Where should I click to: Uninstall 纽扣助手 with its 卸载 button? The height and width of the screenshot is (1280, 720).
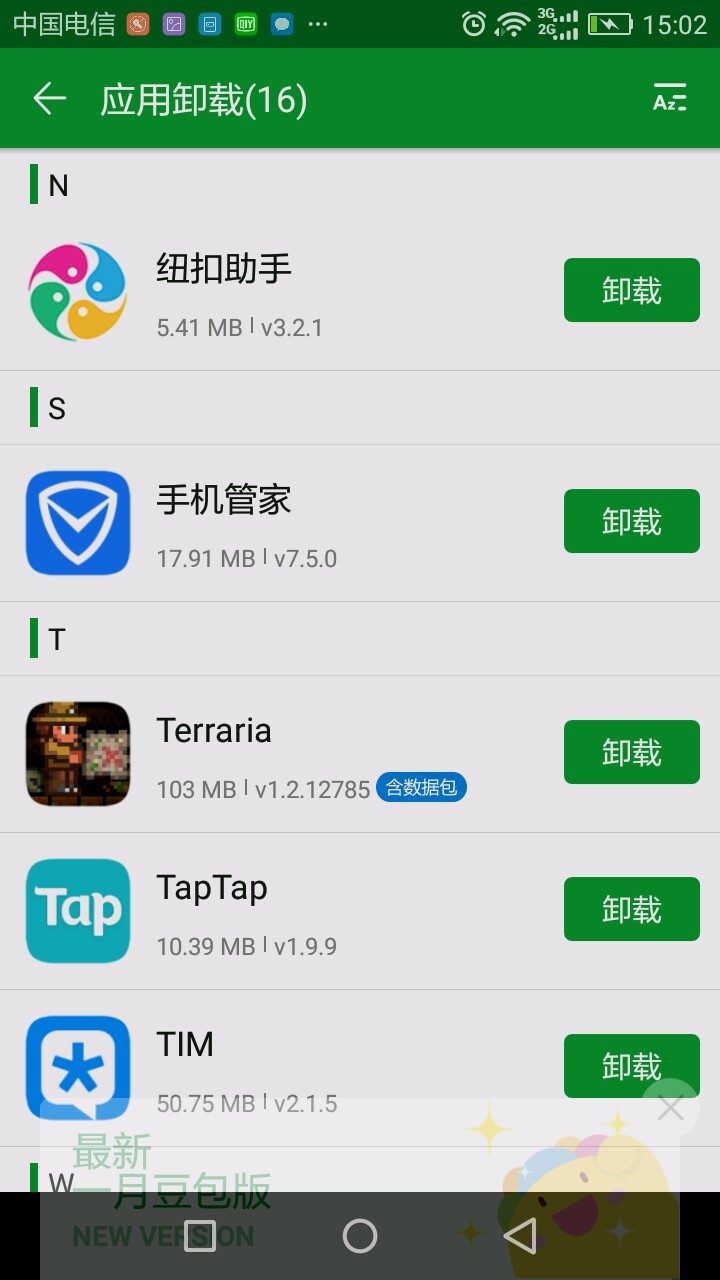click(631, 290)
